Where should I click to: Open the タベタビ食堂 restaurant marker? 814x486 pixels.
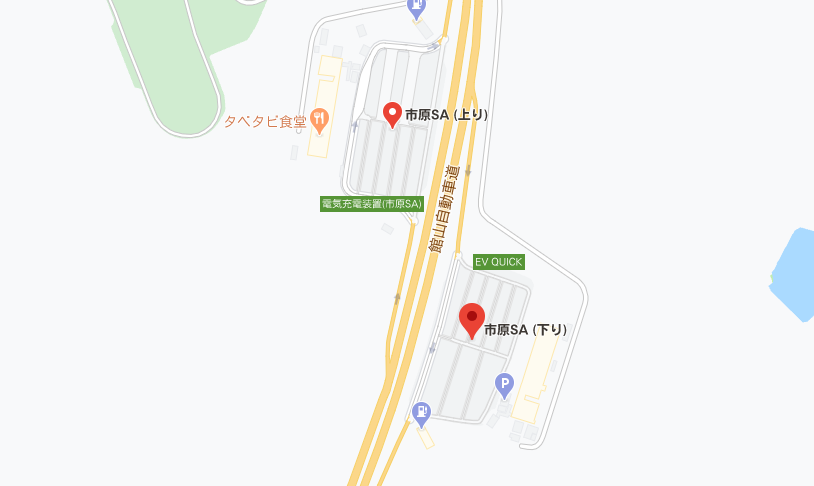click(319, 121)
